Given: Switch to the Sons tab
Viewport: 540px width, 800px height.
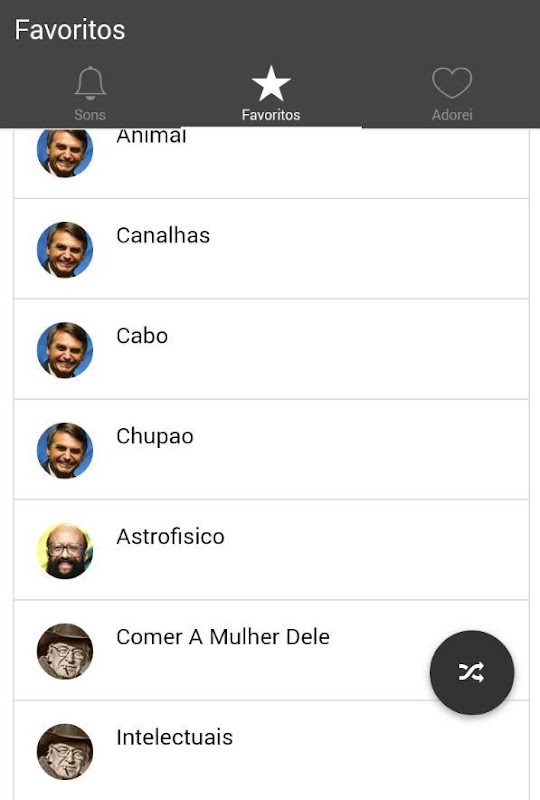Looking at the screenshot, I should [90, 94].
